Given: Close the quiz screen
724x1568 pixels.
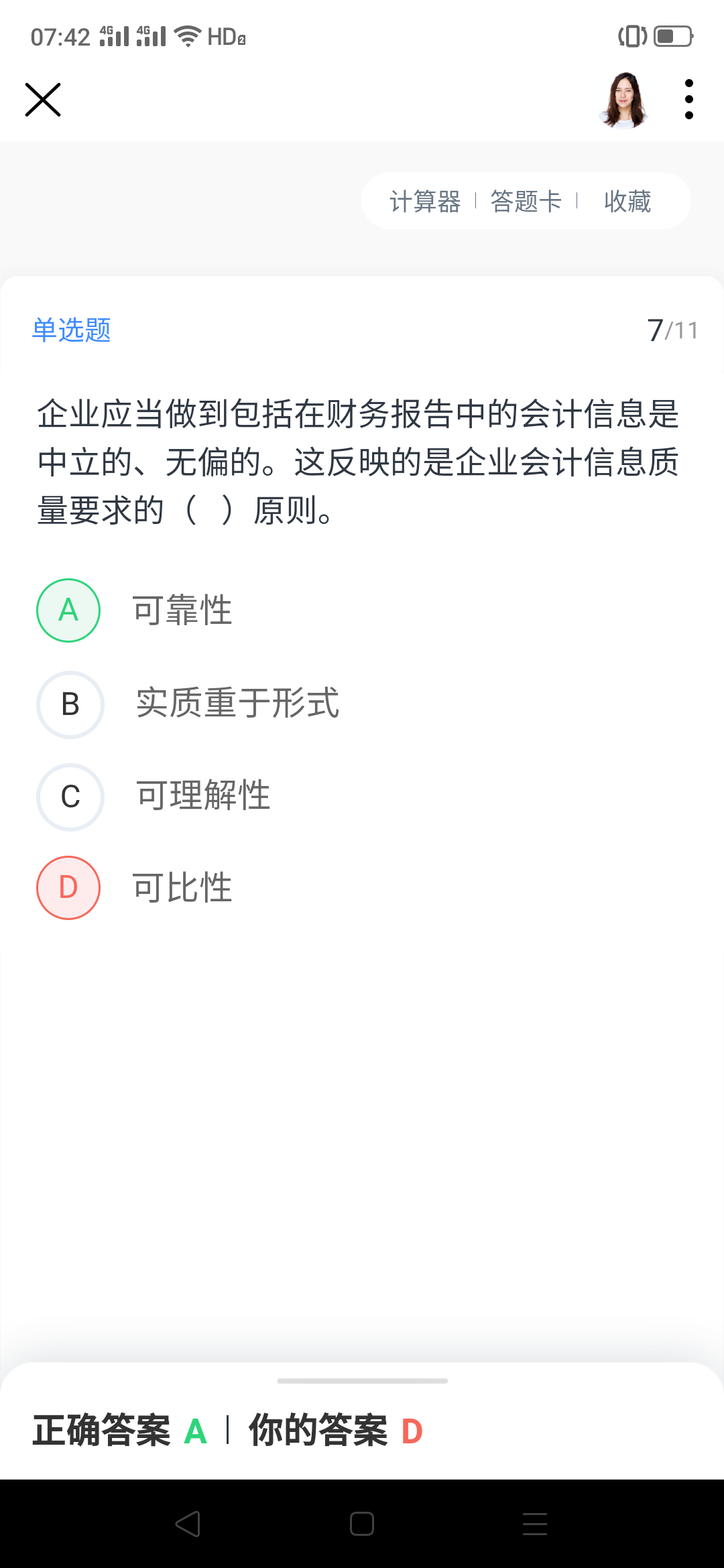Looking at the screenshot, I should tap(43, 100).
